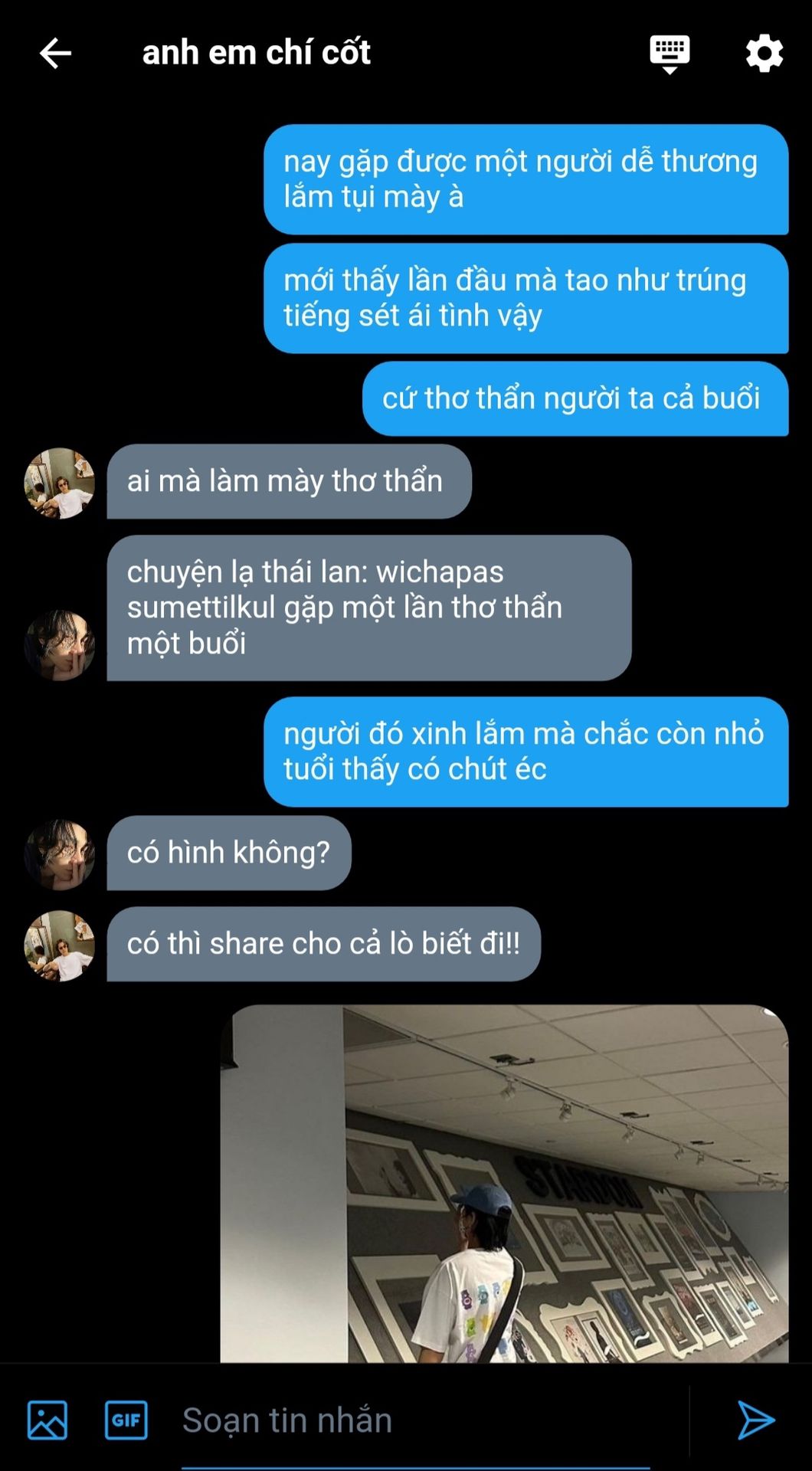
Task: Open avatar beside 'có hình không?'
Action: [60, 855]
